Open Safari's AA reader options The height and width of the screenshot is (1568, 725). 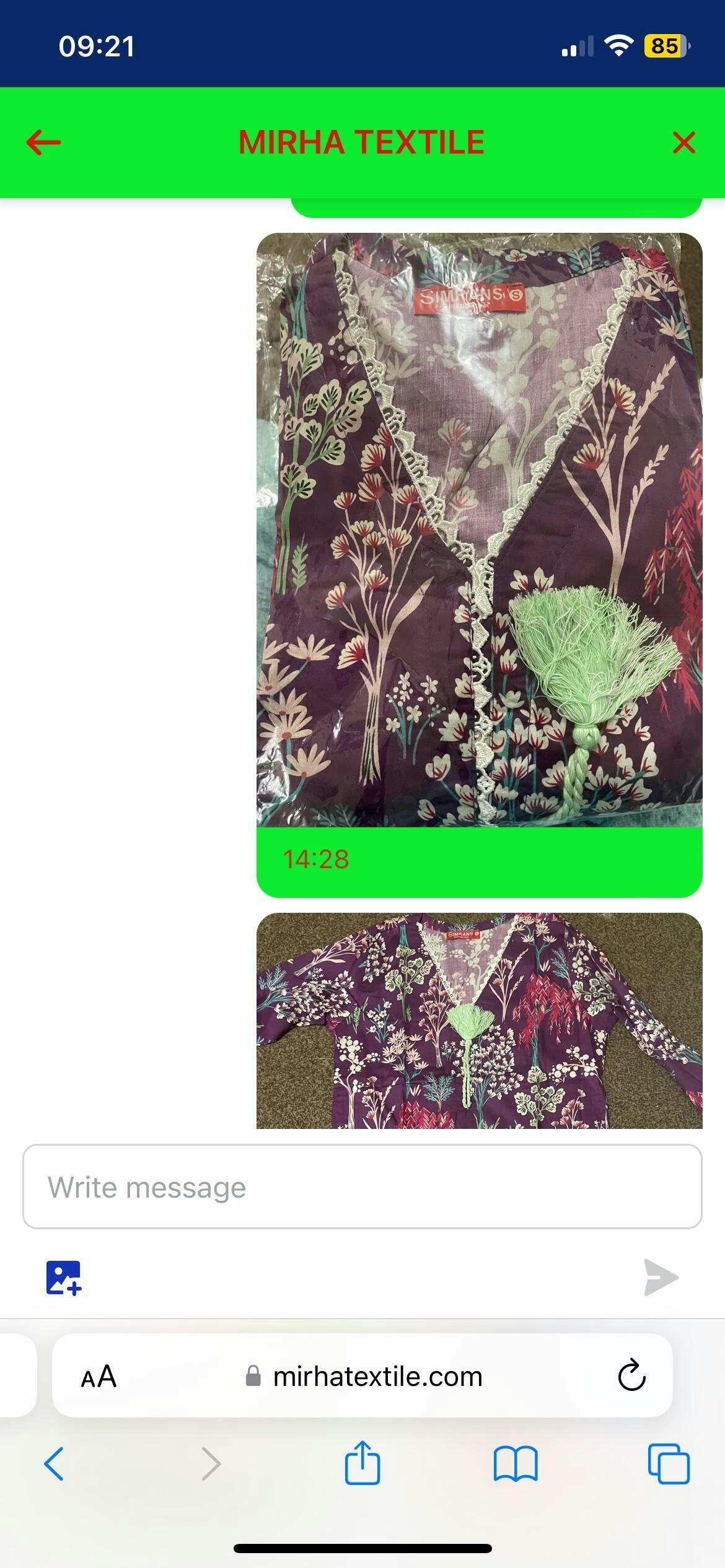pos(99,1376)
